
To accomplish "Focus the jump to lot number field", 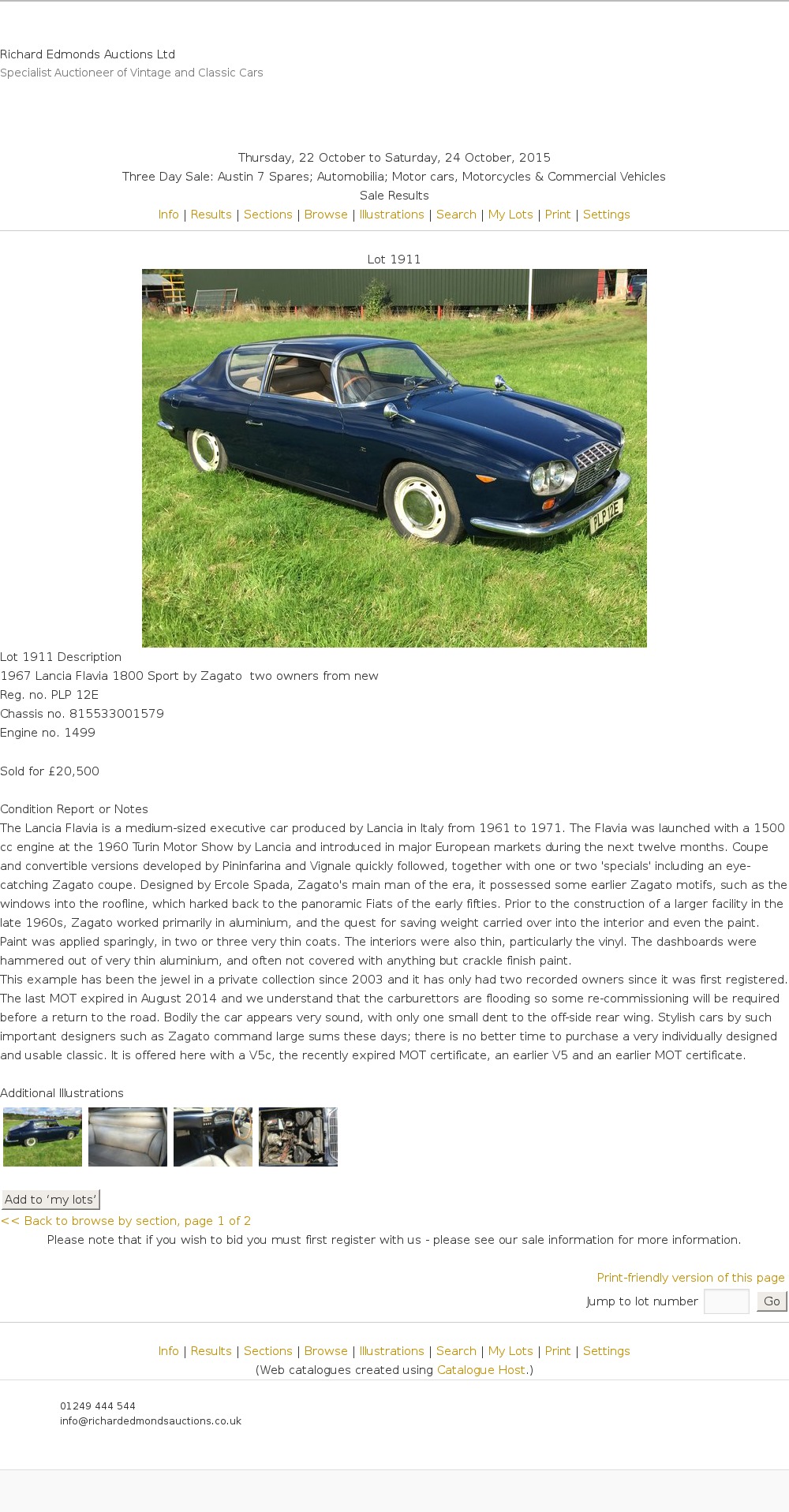I will pyautogui.click(x=726, y=1301).
